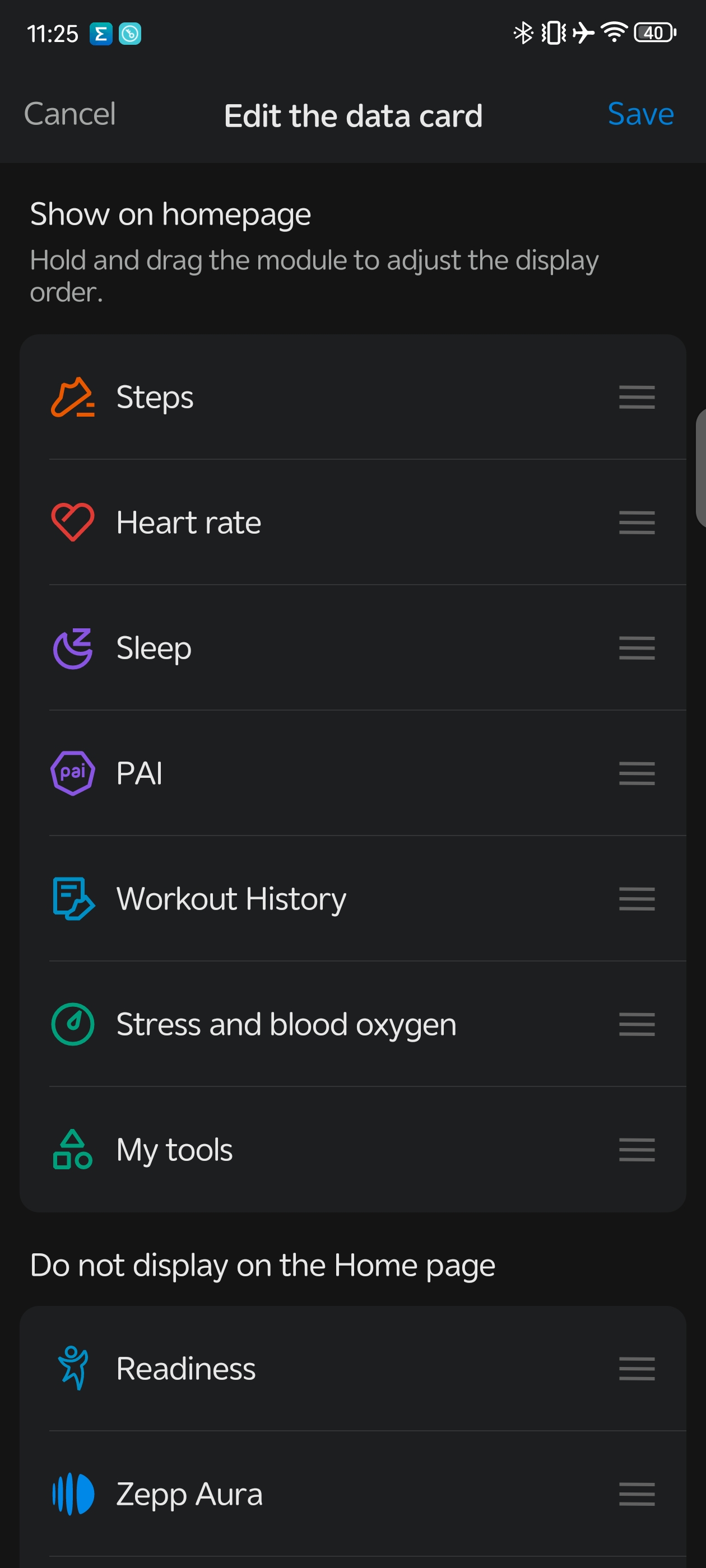This screenshot has height=1568, width=706.
Task: Select the Readiness module
Action: (352, 1368)
